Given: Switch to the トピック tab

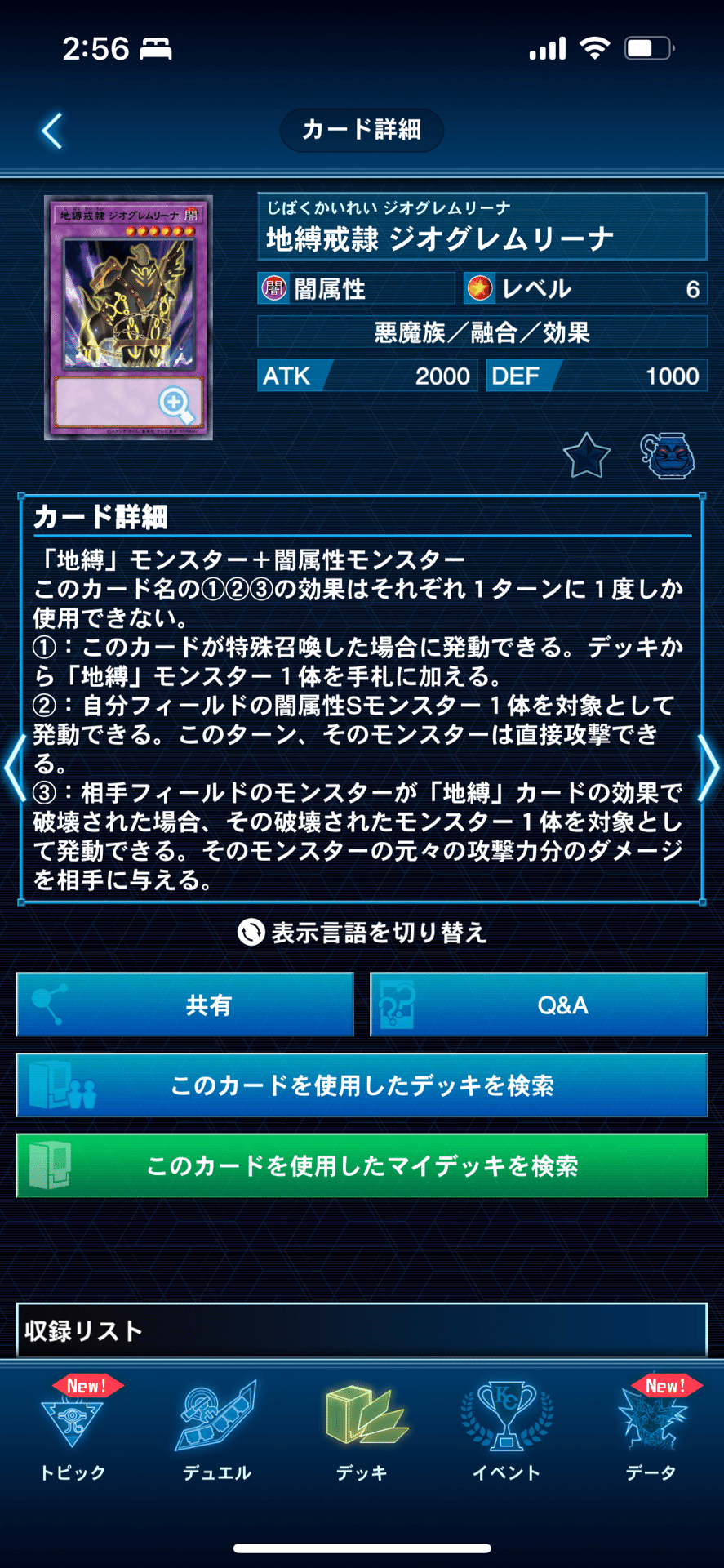Looking at the screenshot, I should click(x=73, y=1431).
